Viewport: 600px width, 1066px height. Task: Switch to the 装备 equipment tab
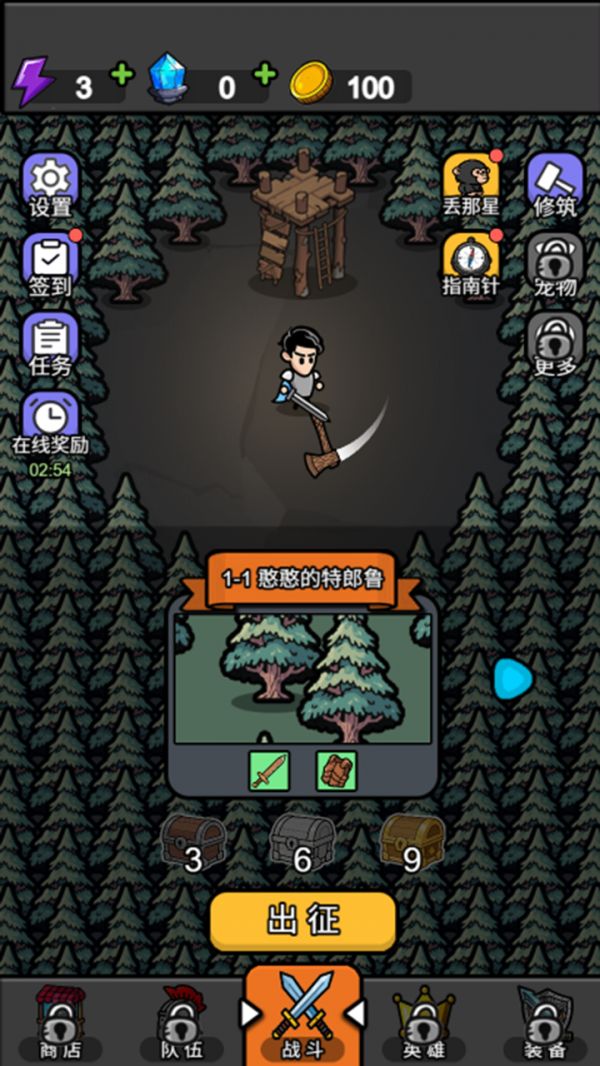(x=543, y=1022)
